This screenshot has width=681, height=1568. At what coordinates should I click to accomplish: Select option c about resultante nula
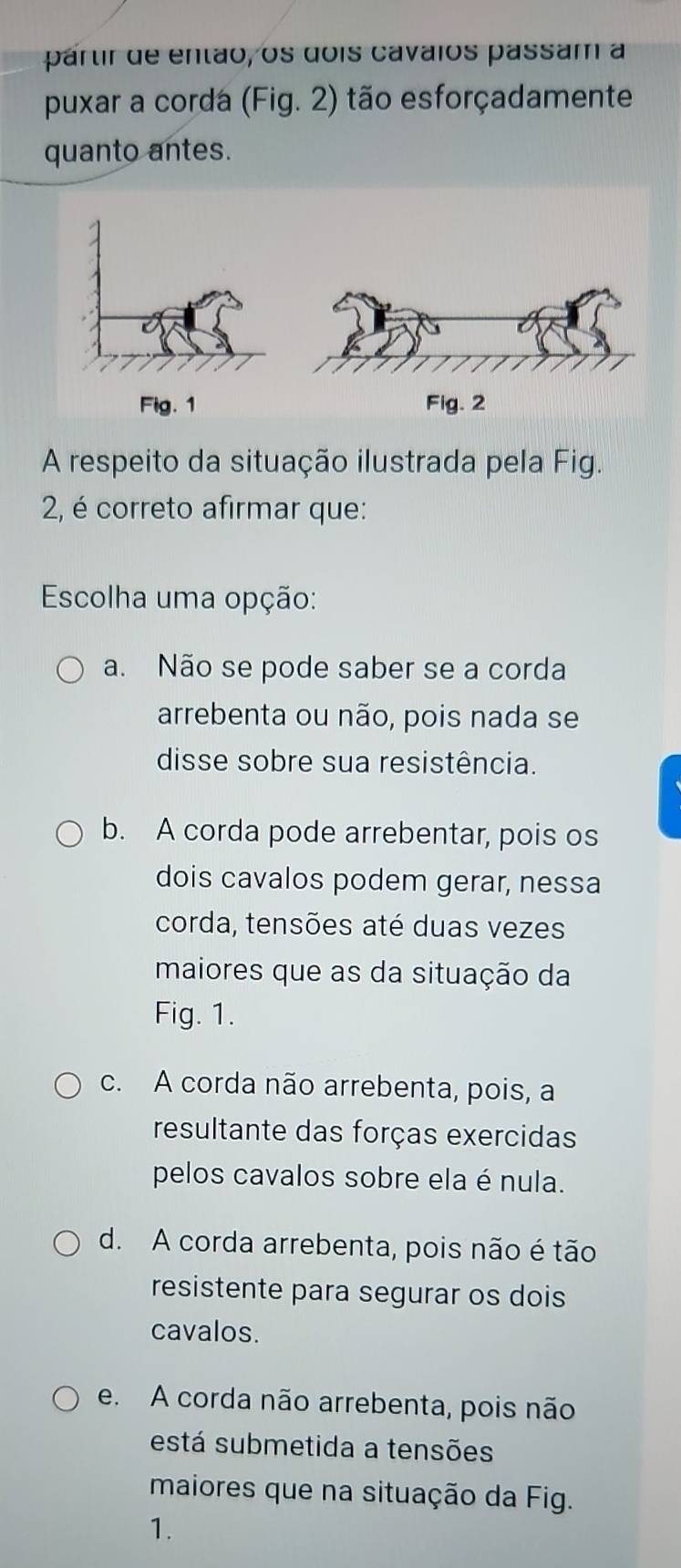pos(70,1087)
